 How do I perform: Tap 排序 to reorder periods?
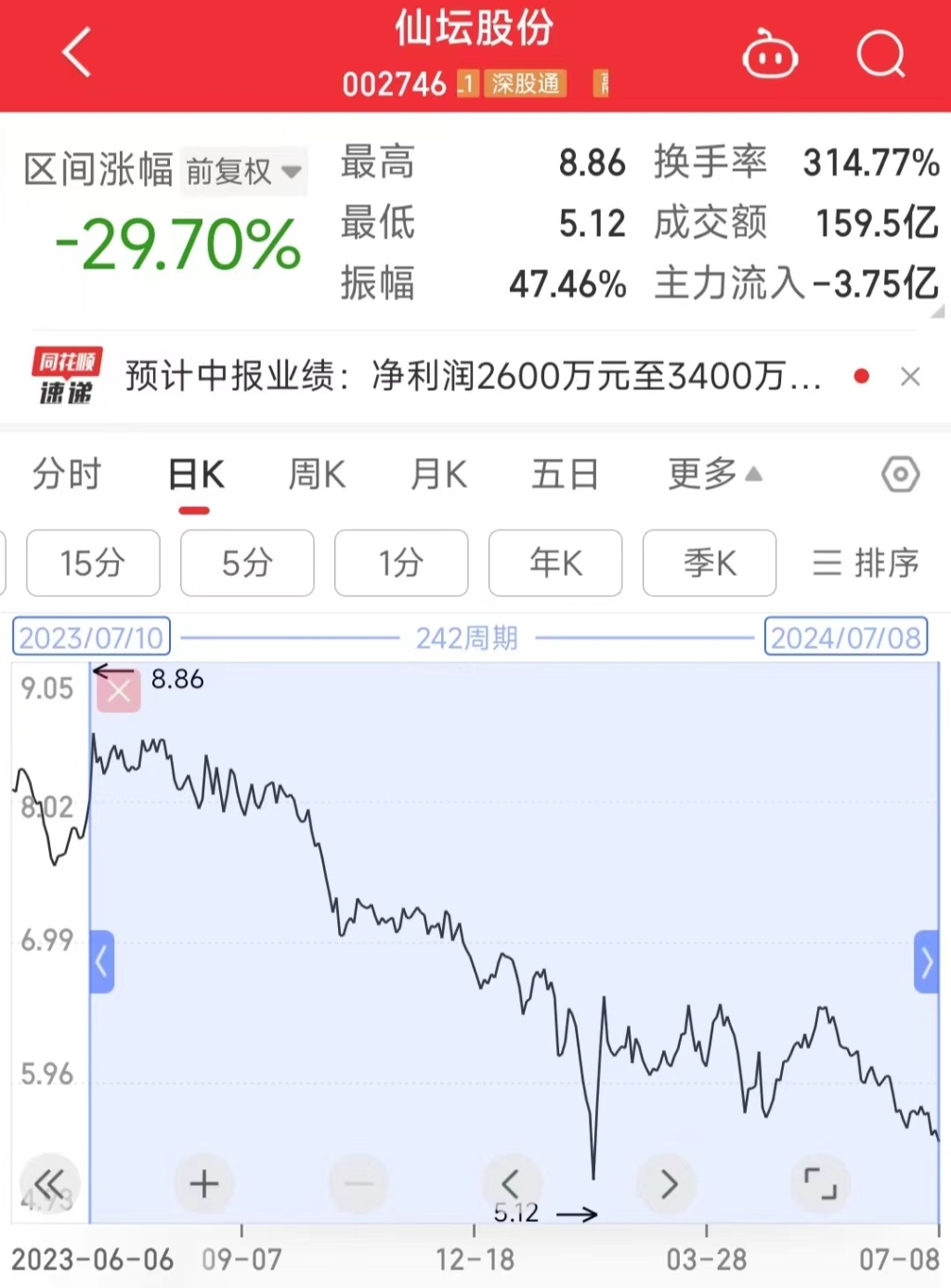pos(866,563)
